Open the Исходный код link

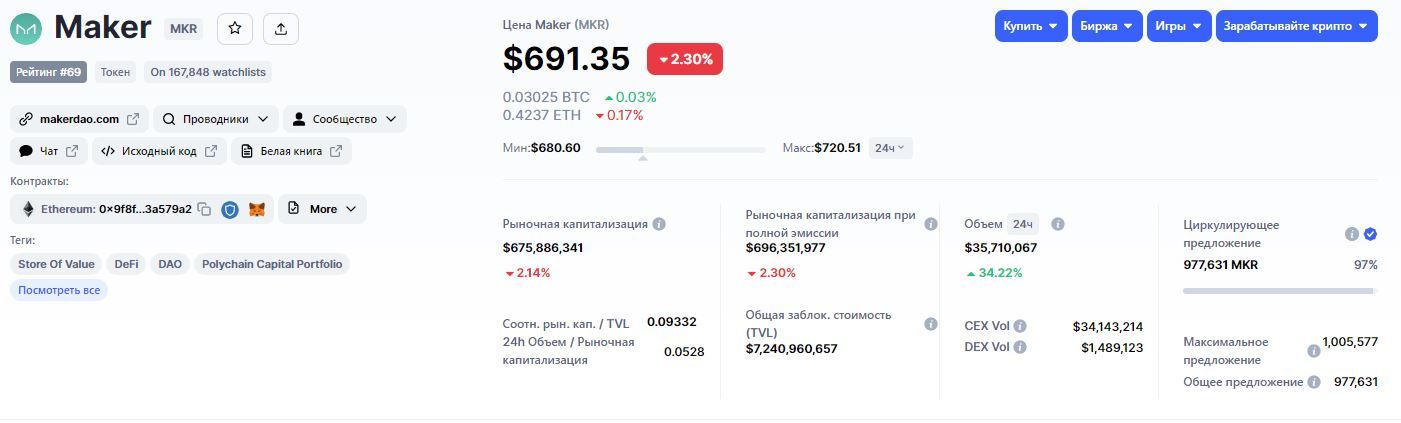pos(159,151)
